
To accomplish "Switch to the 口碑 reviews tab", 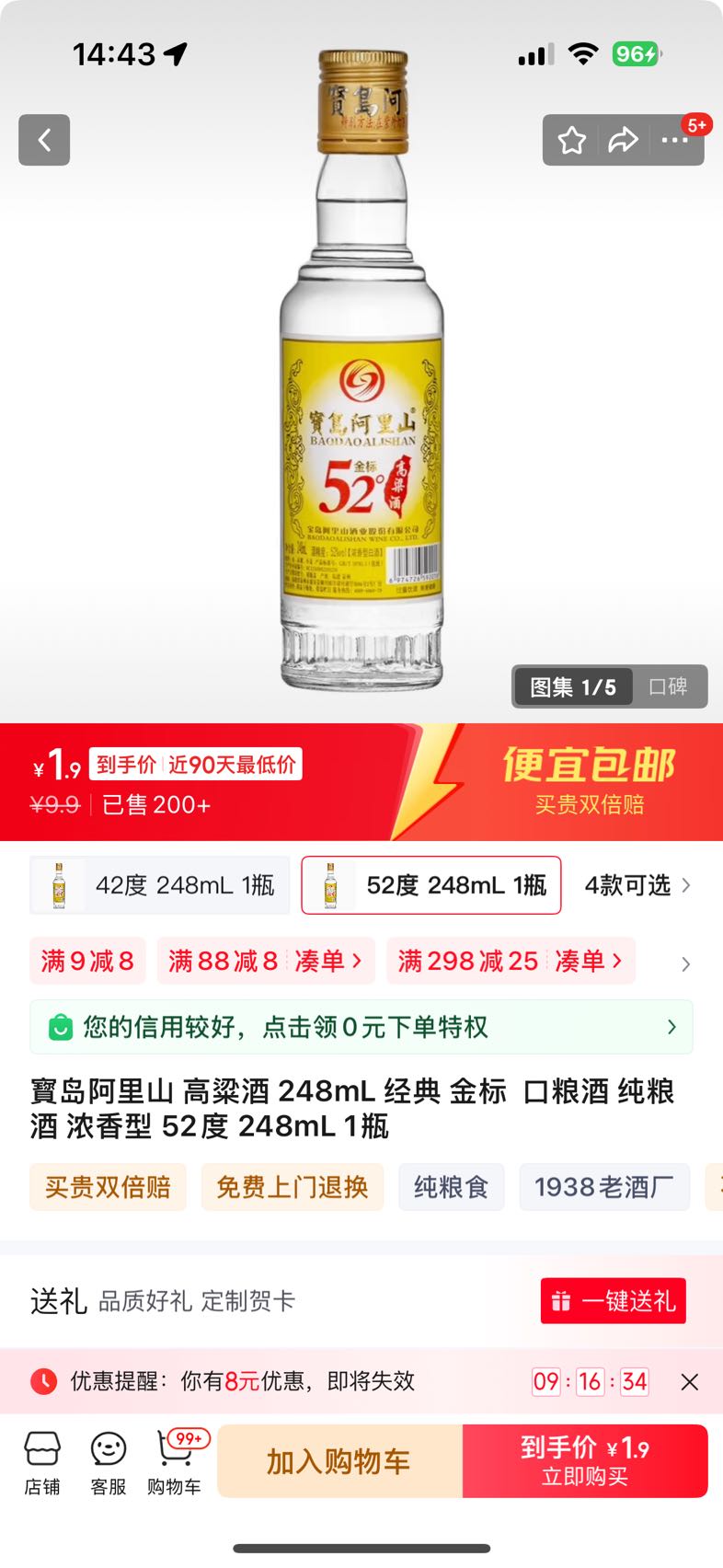I will pos(668,686).
